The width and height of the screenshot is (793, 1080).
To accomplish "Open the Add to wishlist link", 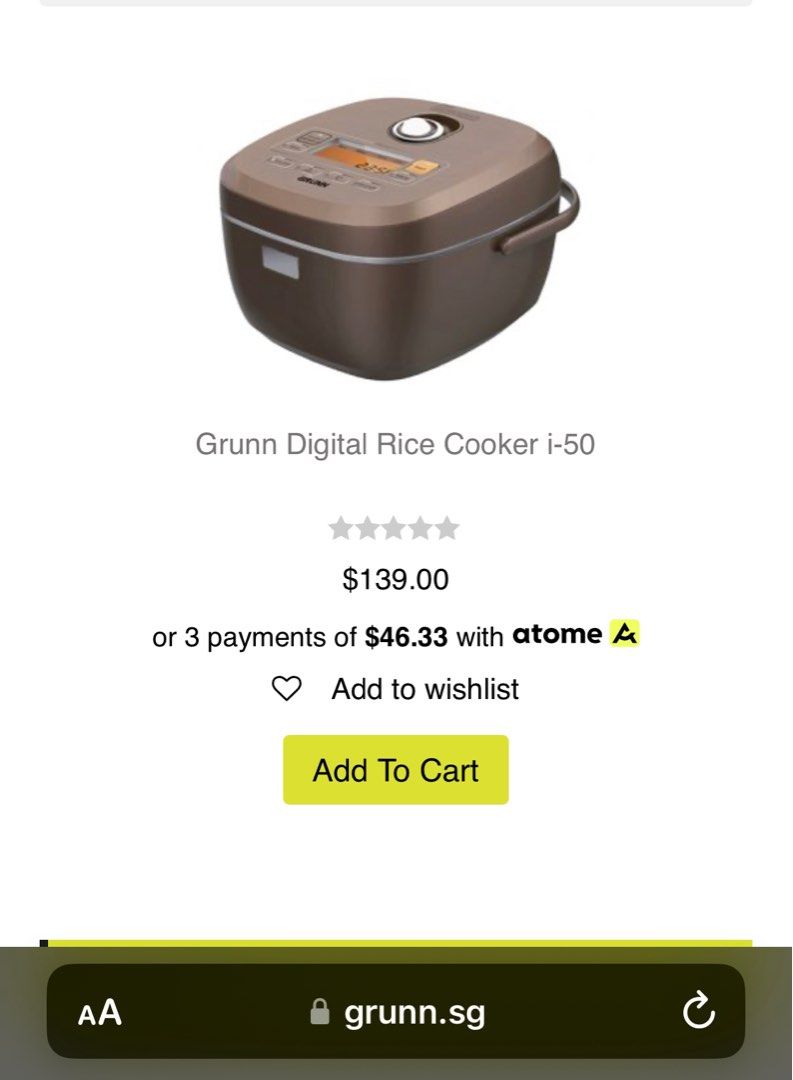I will [x=423, y=688].
